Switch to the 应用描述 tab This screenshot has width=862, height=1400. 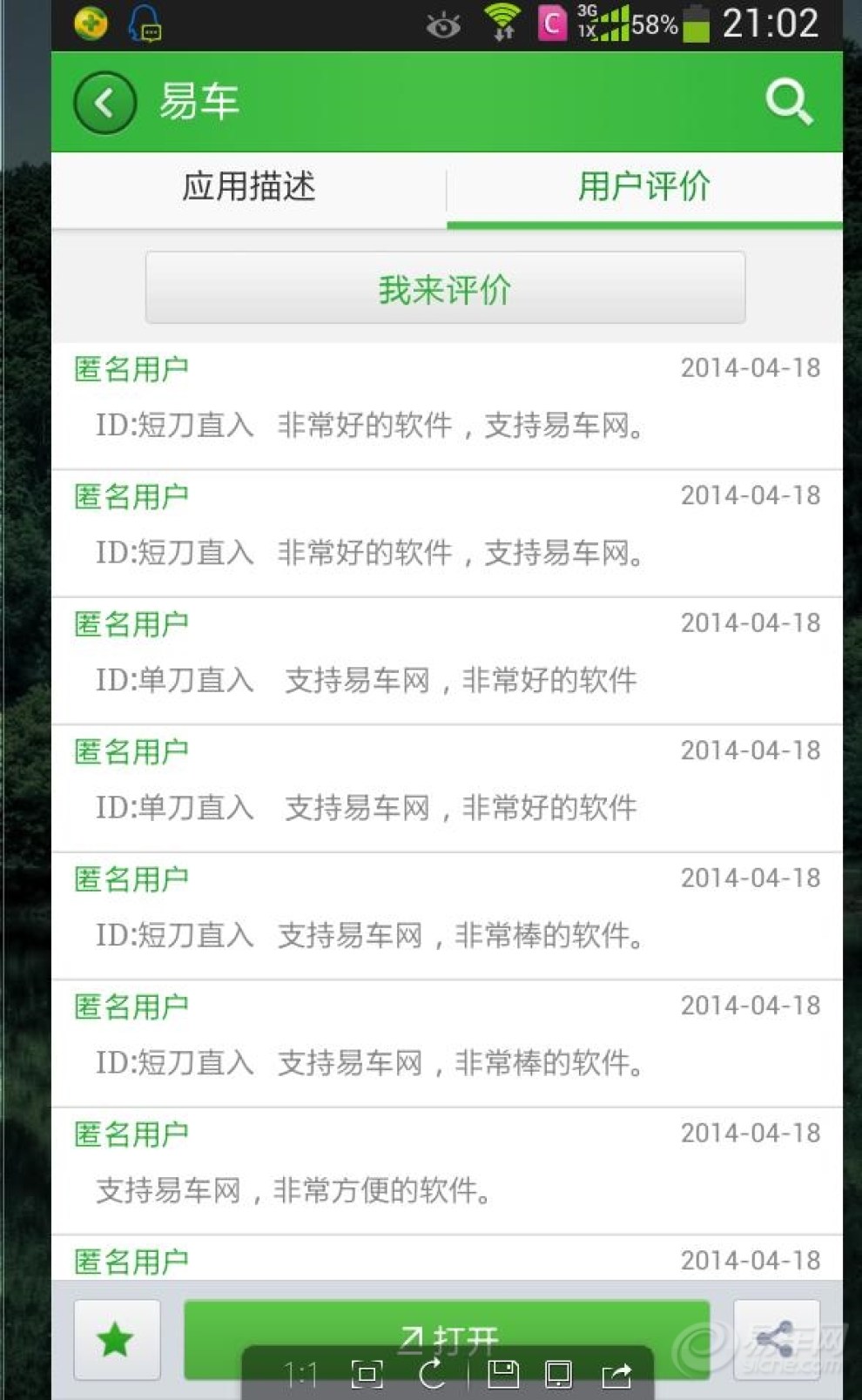tap(249, 186)
